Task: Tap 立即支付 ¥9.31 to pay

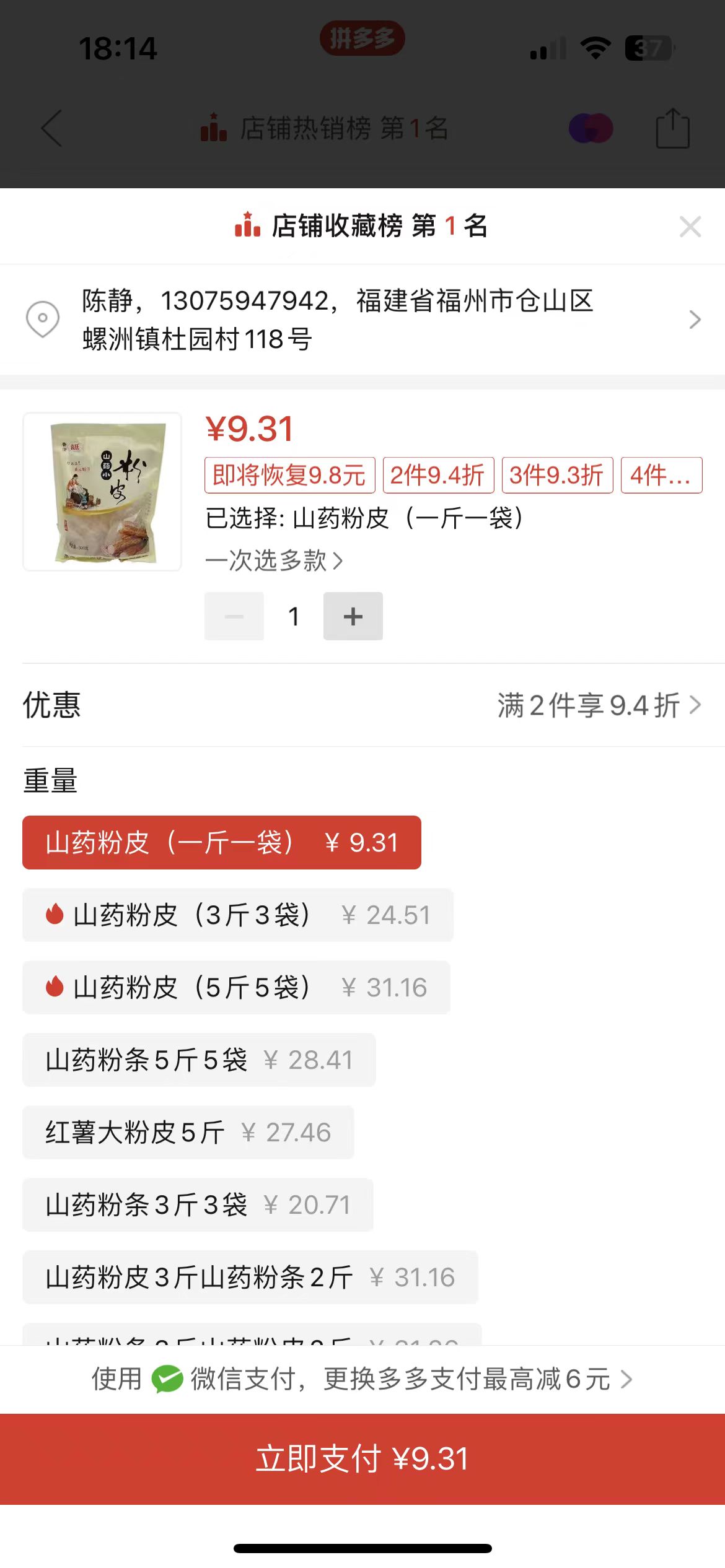Action: click(362, 1459)
